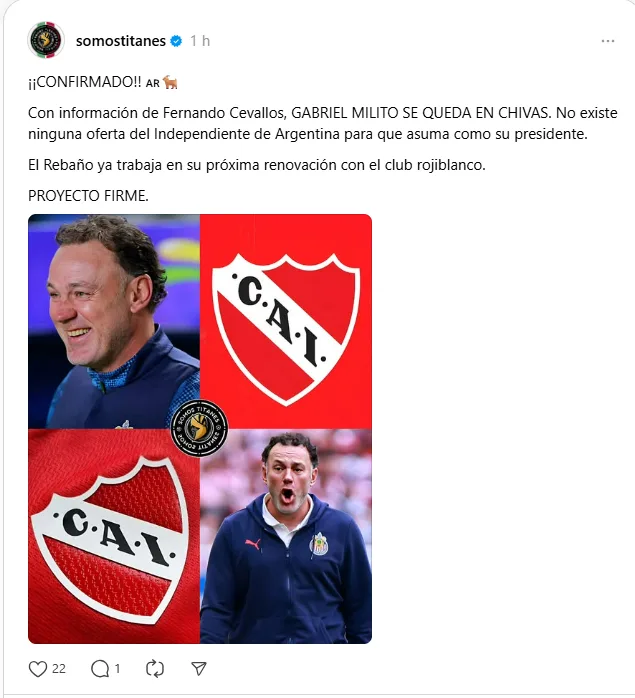Viewport: 635px width, 698px height.
Task: Like the somostitanes post
Action: tap(38, 668)
